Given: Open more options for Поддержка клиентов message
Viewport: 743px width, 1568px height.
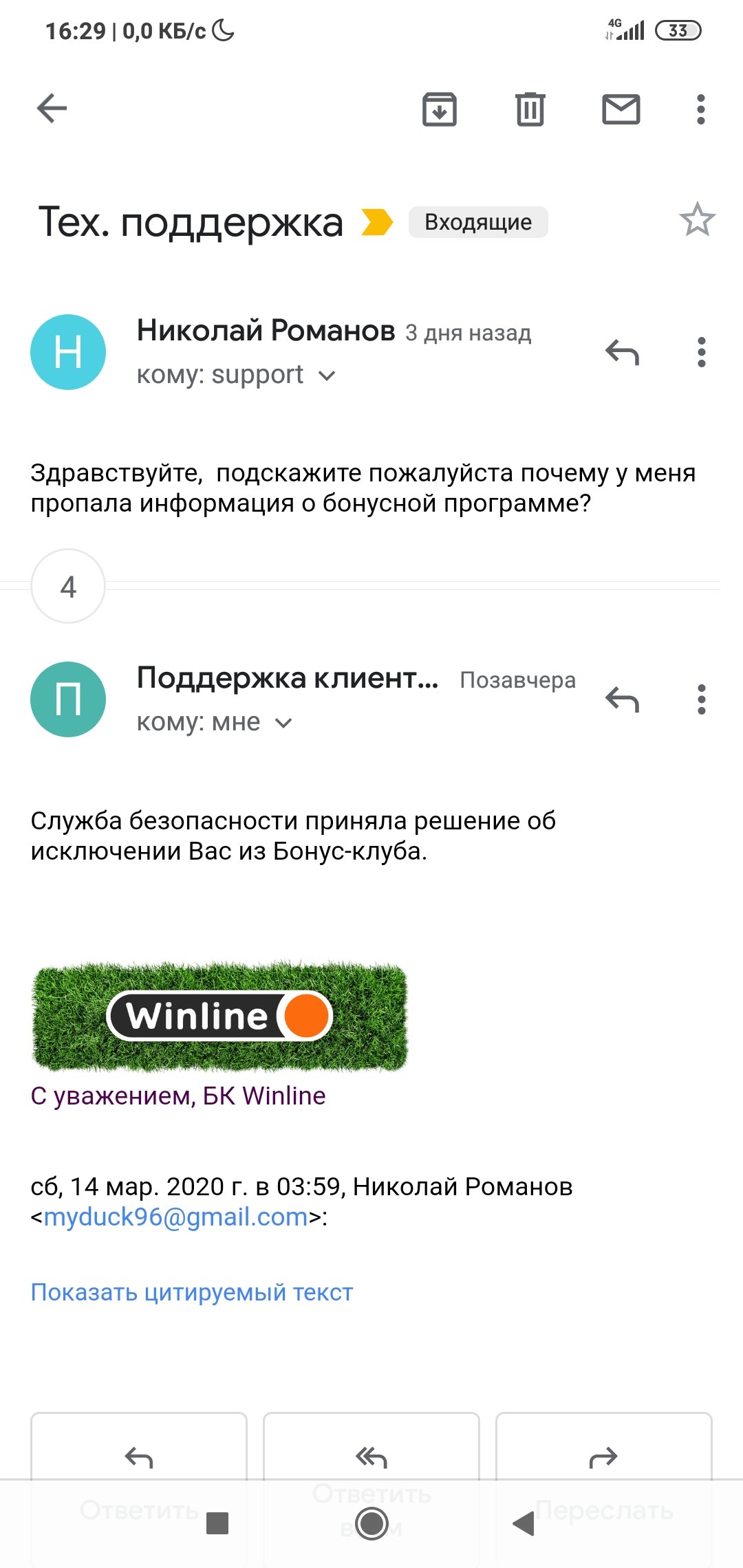Looking at the screenshot, I should (701, 700).
